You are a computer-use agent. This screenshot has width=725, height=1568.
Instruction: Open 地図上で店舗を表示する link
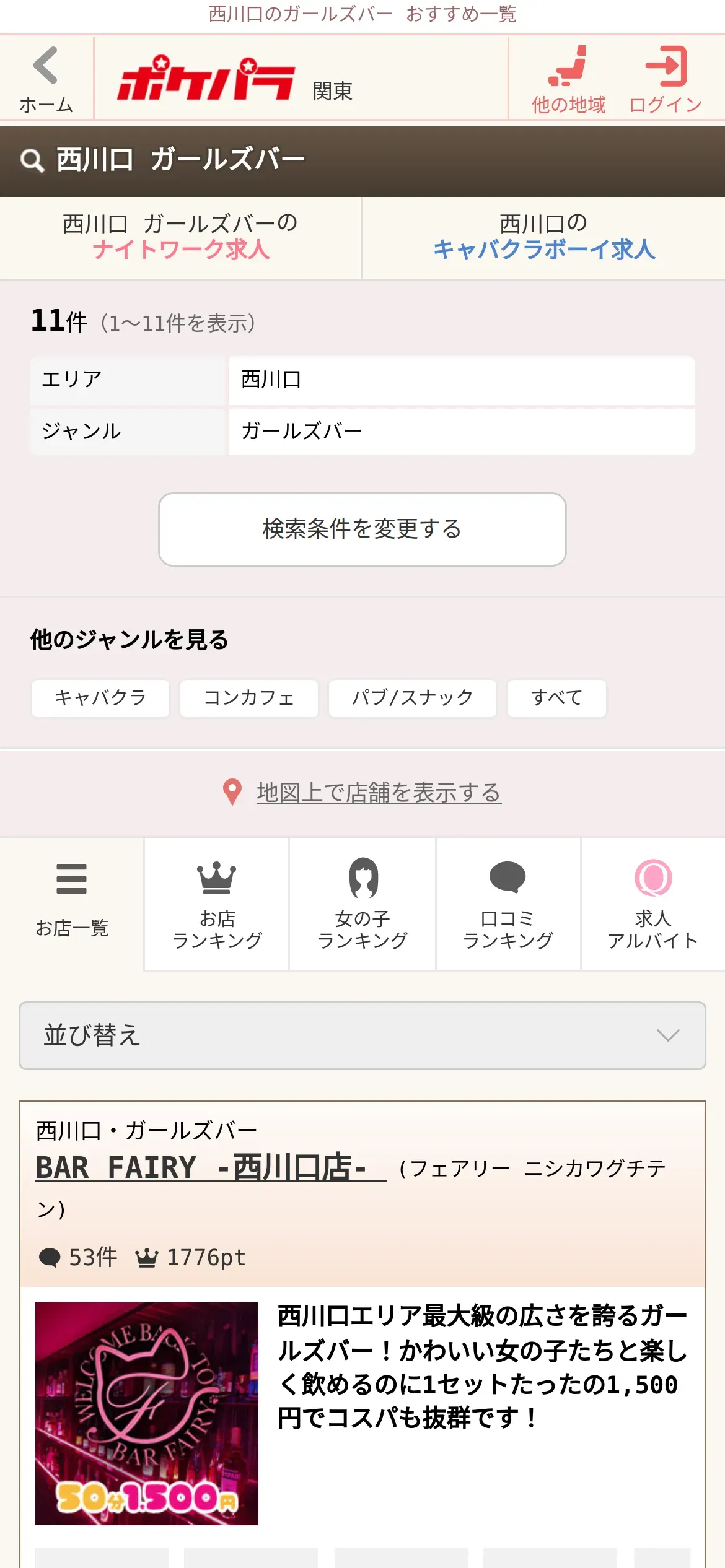coord(379,792)
